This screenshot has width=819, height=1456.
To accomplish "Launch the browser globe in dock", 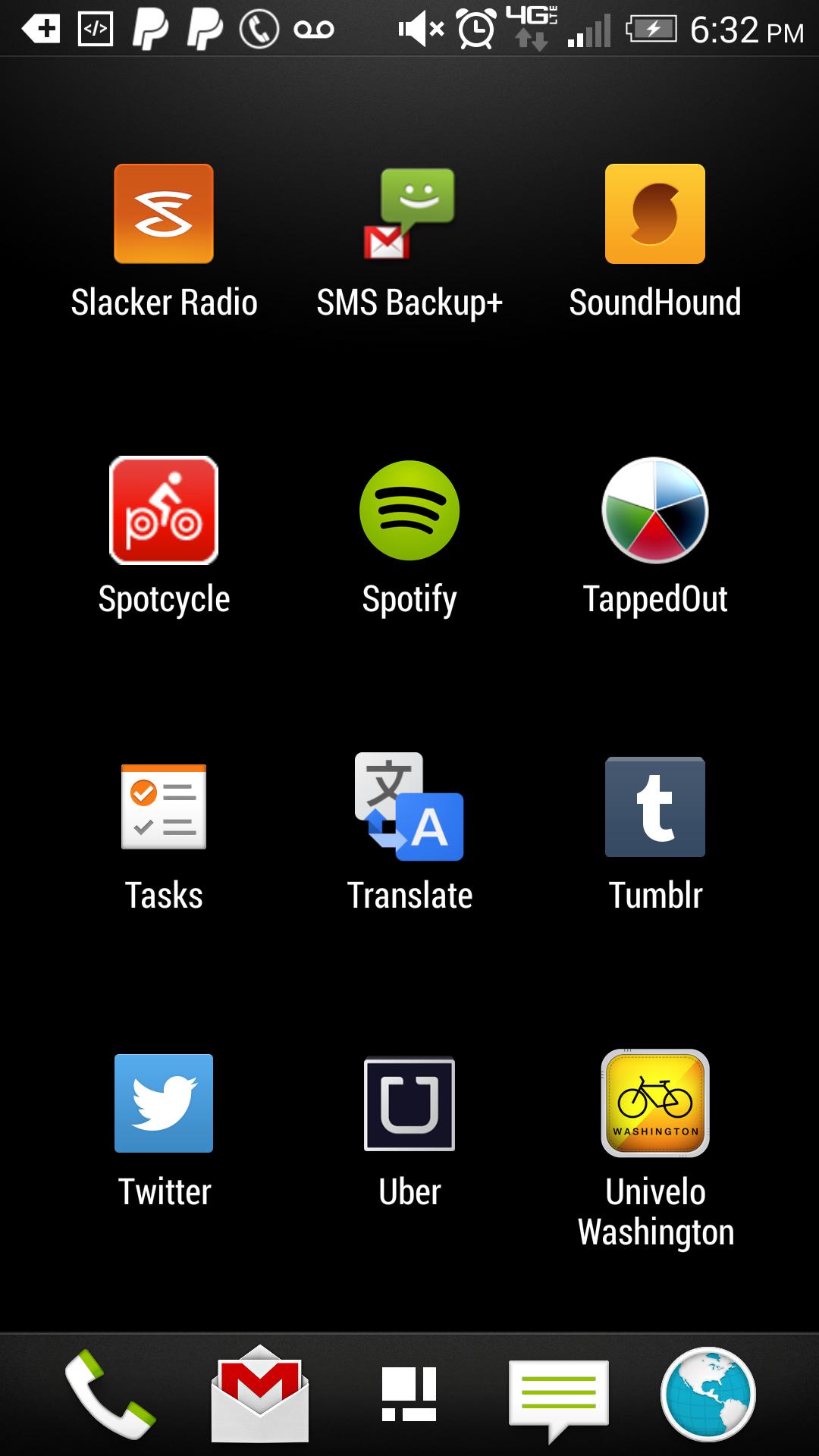I will click(x=708, y=1395).
